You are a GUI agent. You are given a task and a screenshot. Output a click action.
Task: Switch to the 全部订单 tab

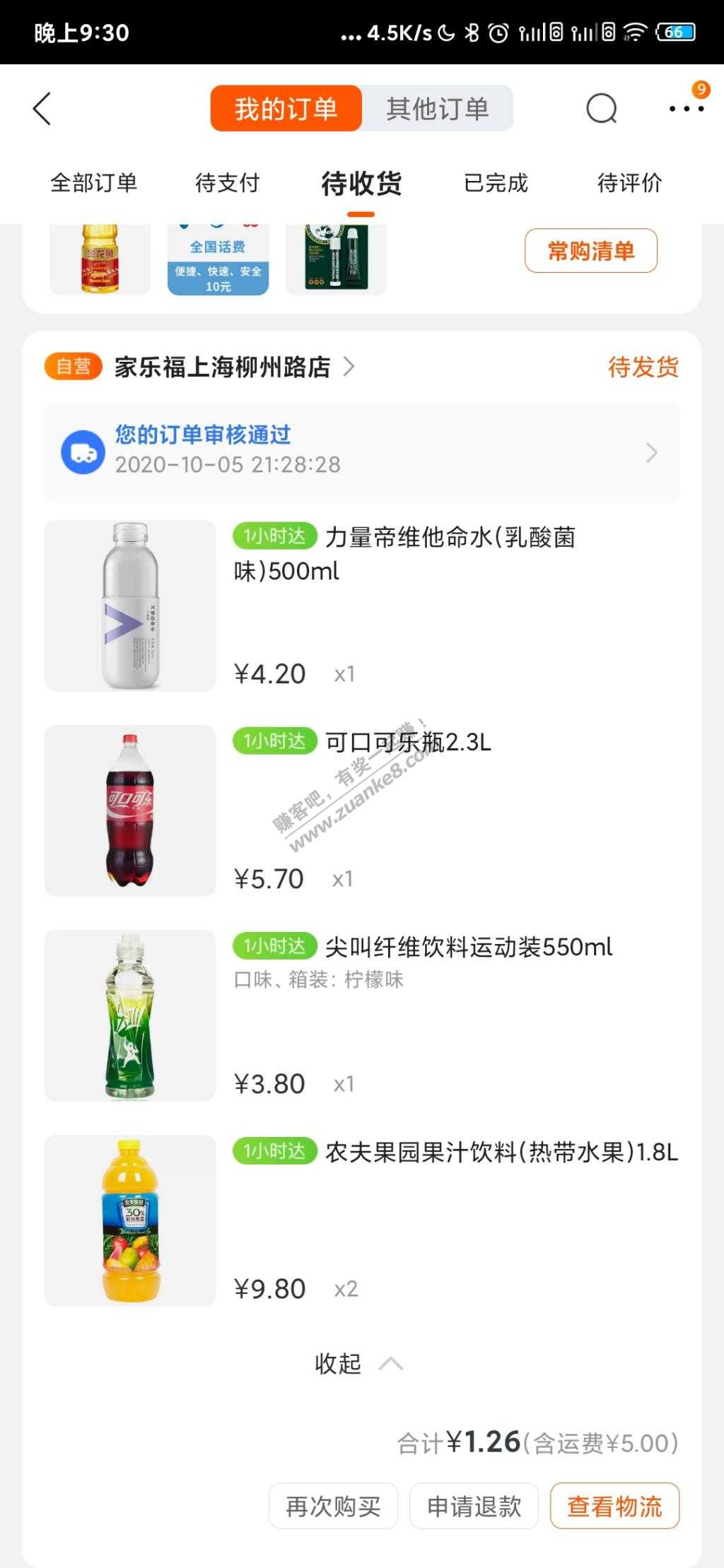coord(93,183)
